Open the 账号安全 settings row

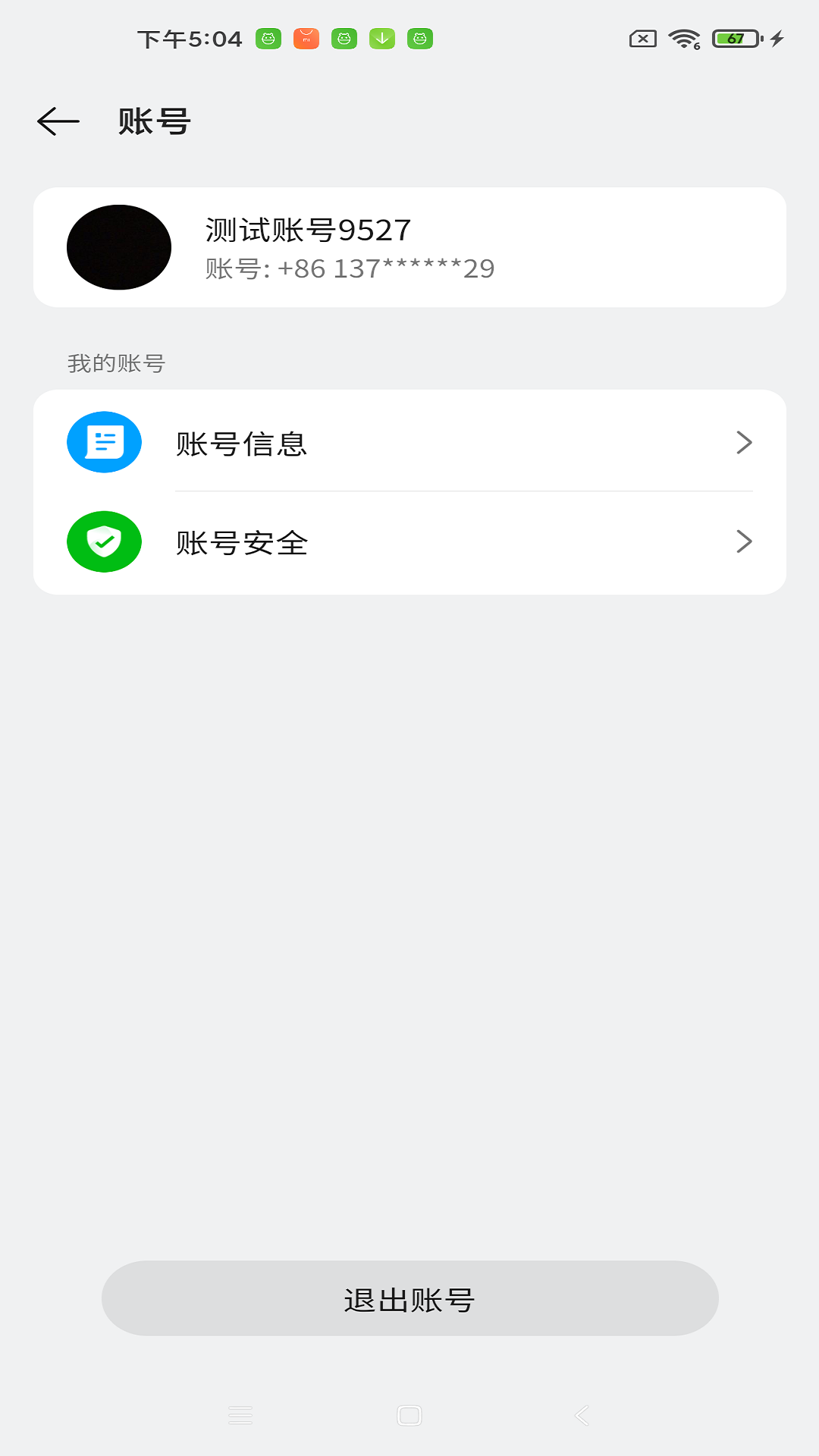pos(409,541)
